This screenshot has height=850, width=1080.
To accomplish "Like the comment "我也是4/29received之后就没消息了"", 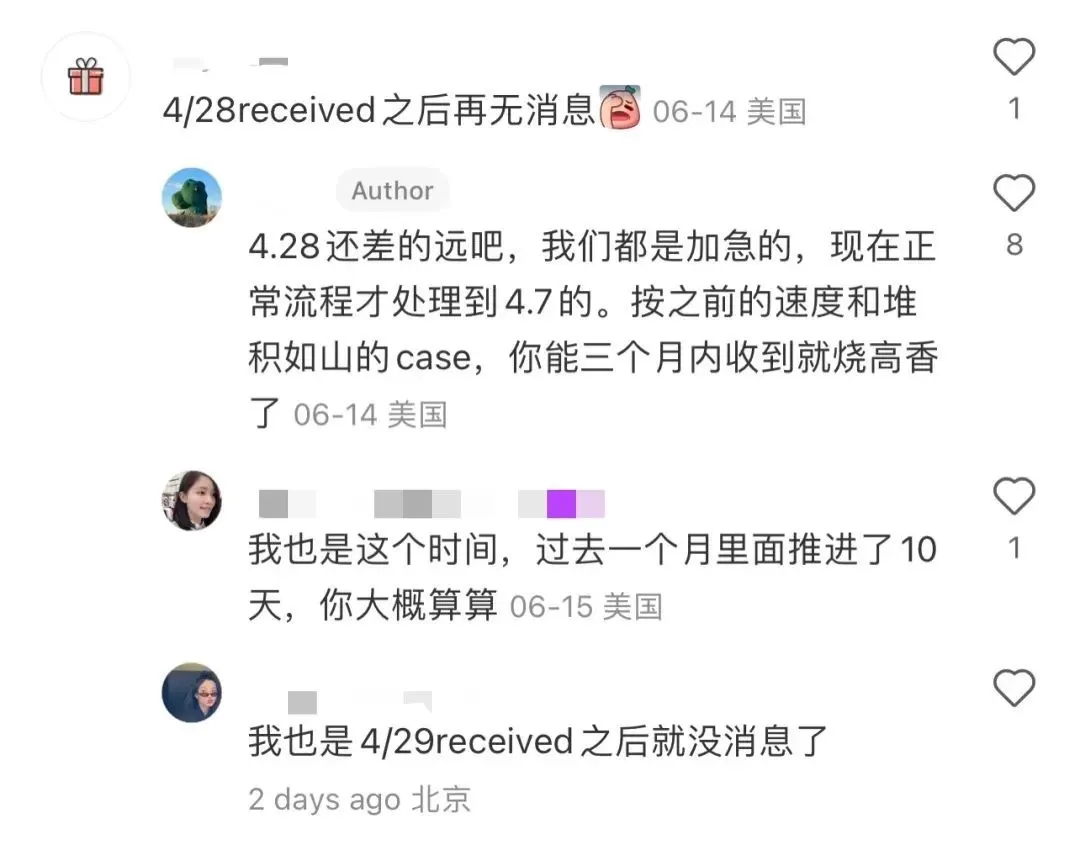I will click(1013, 689).
